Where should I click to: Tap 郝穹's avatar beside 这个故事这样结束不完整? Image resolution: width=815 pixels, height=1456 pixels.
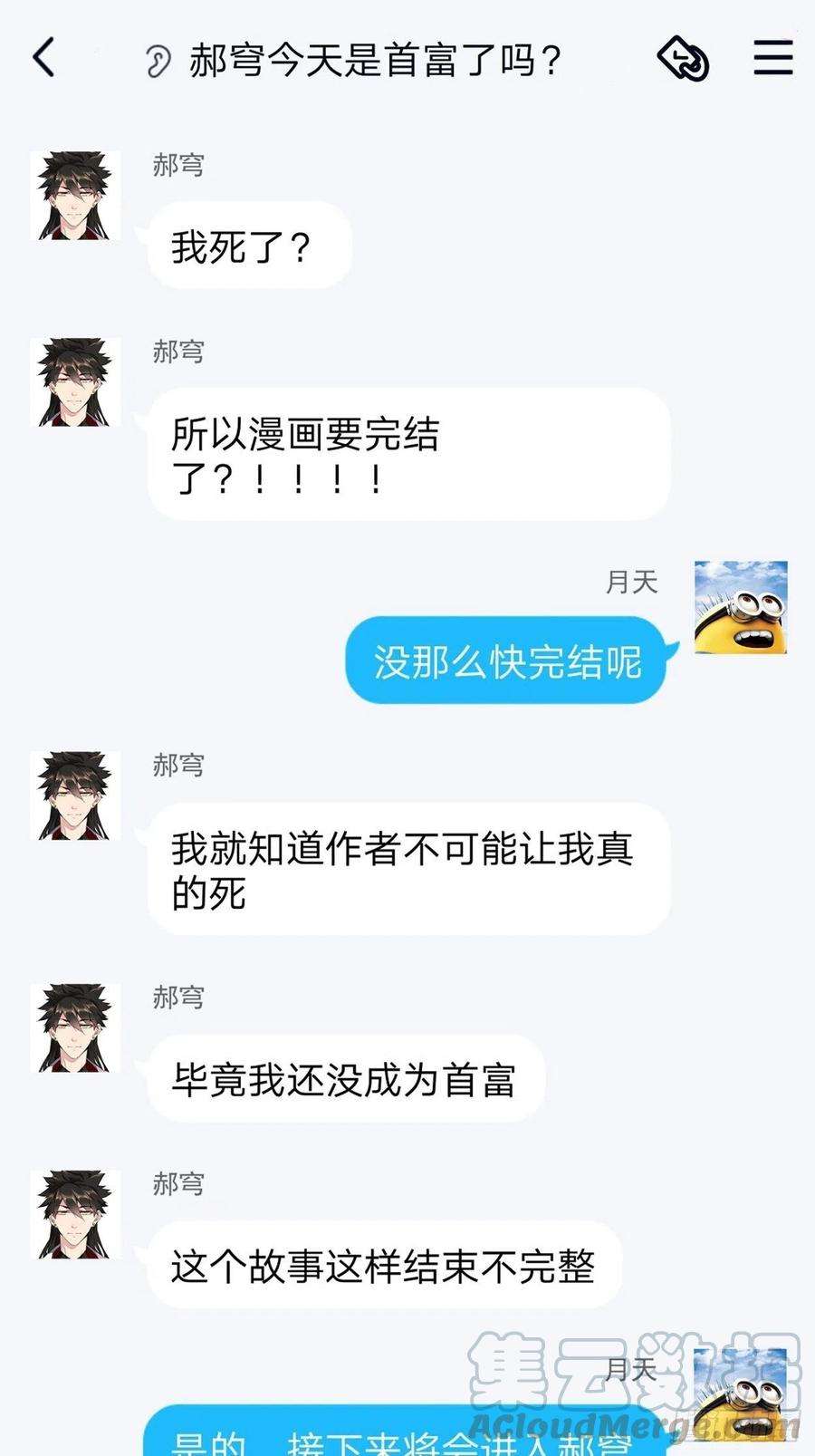point(77,1214)
